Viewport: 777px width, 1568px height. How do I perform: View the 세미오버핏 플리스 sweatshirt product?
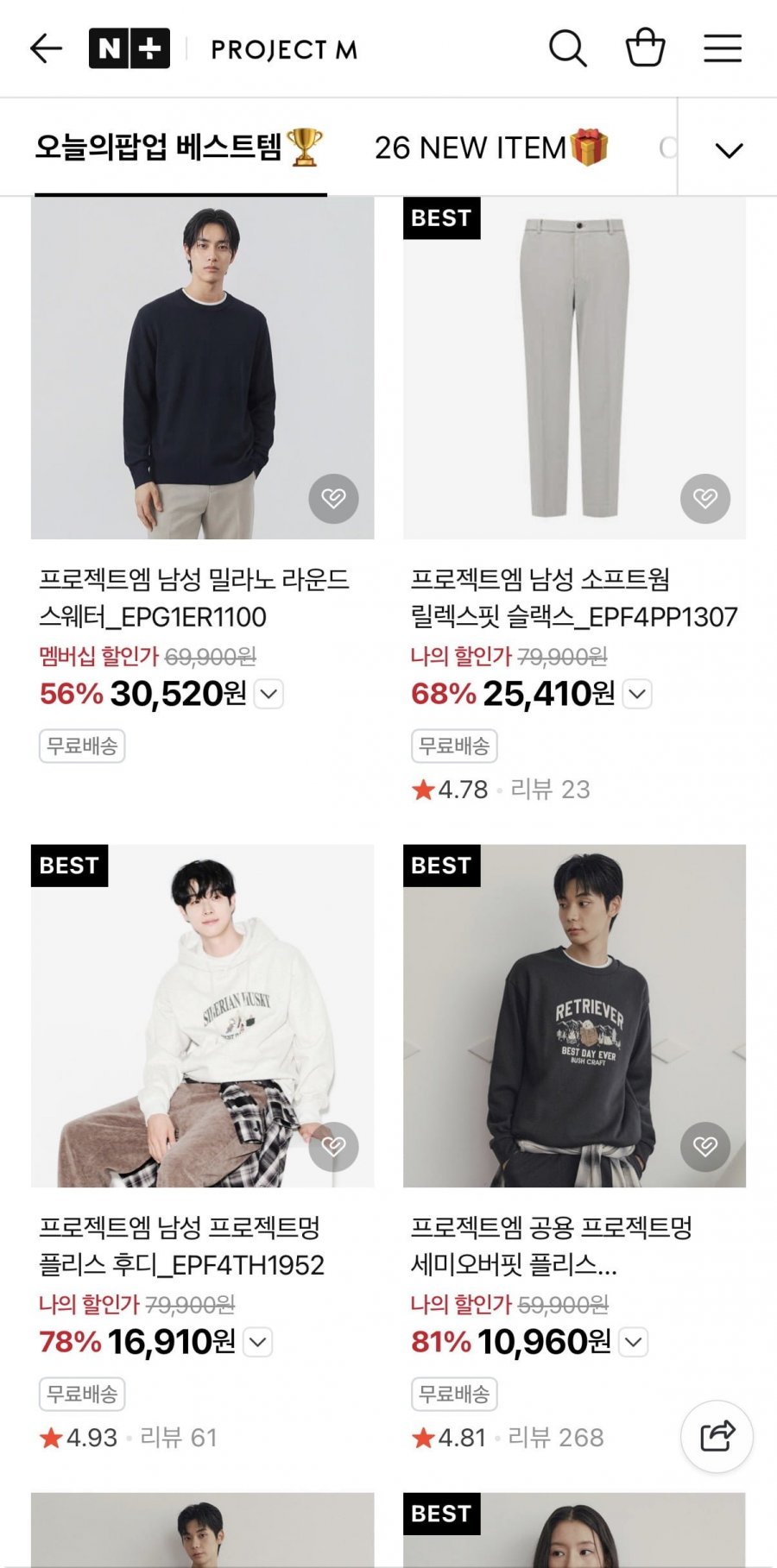coord(574,1016)
